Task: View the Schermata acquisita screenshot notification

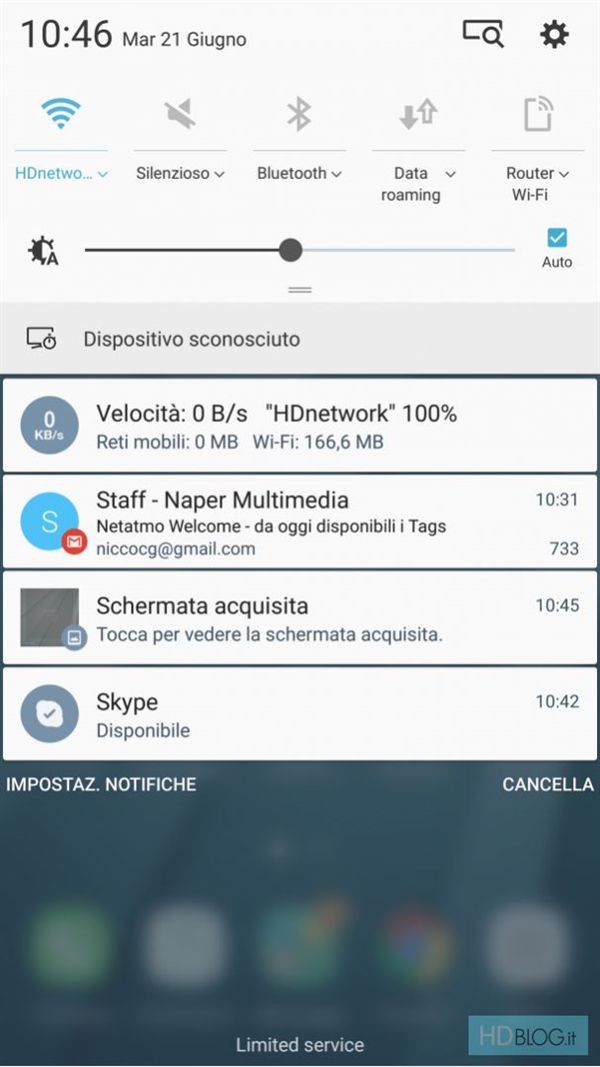Action: pos(300,618)
